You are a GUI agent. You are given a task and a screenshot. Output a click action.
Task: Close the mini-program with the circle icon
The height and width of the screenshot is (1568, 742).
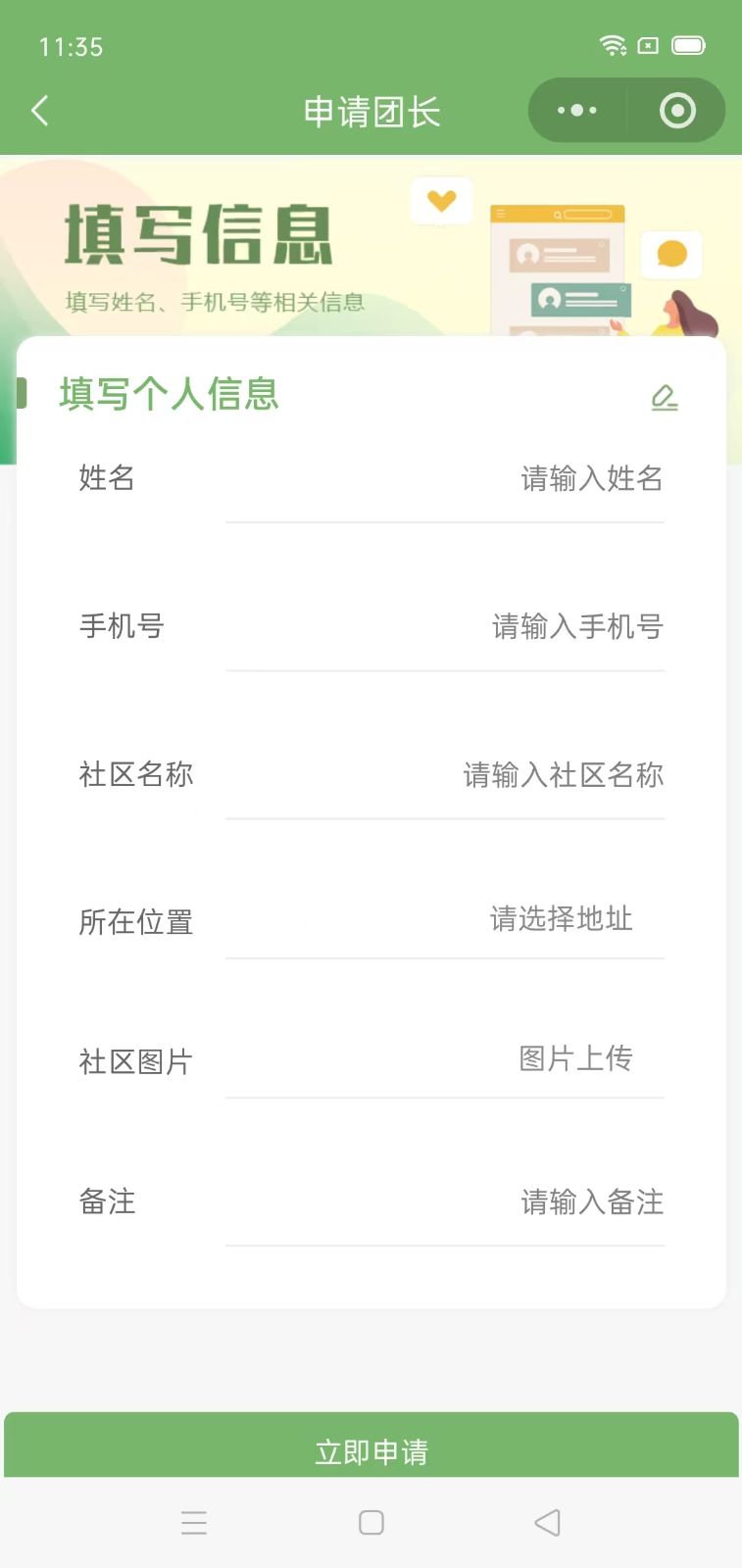tap(677, 111)
